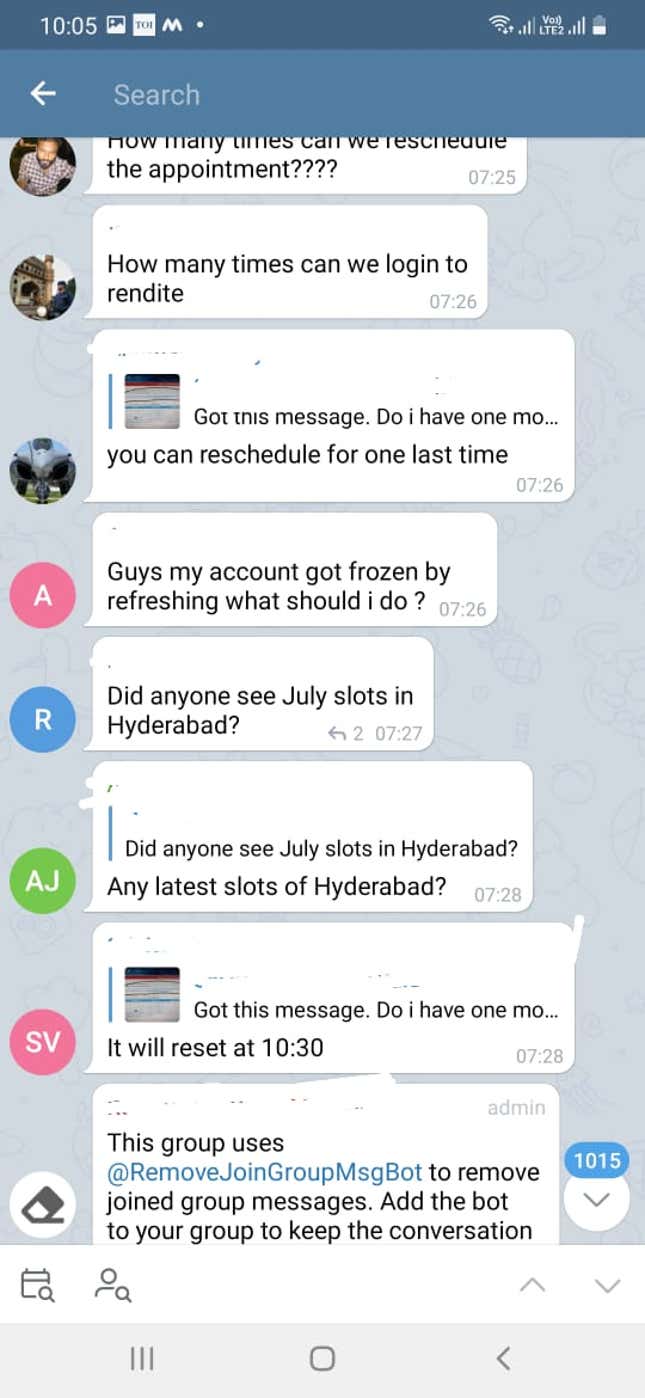This screenshot has width=645, height=1398.
Task: Open the SV sender avatar
Action: coord(42,1042)
